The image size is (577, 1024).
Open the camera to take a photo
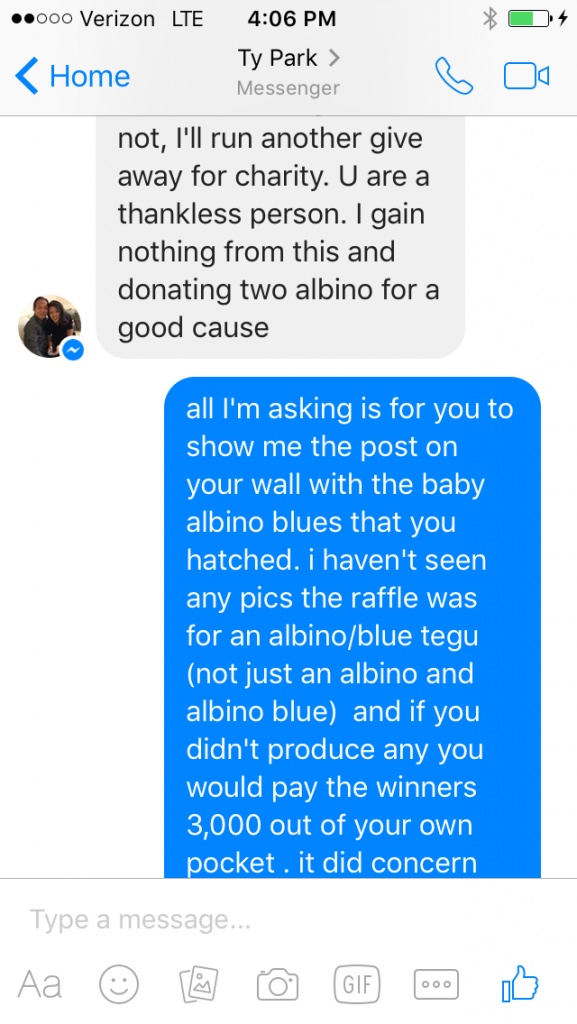(x=277, y=985)
